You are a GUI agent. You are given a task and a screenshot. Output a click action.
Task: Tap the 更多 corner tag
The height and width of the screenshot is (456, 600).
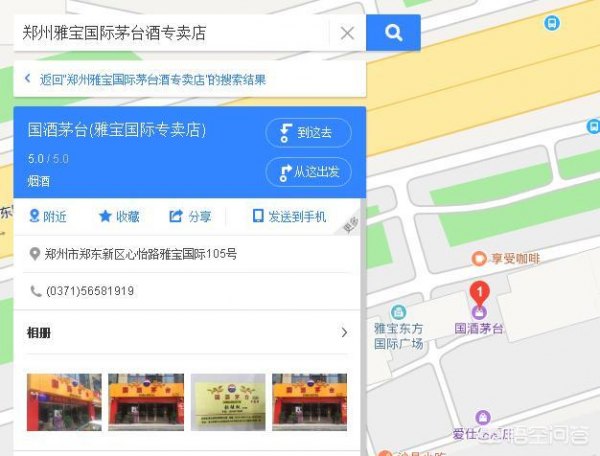point(352,224)
